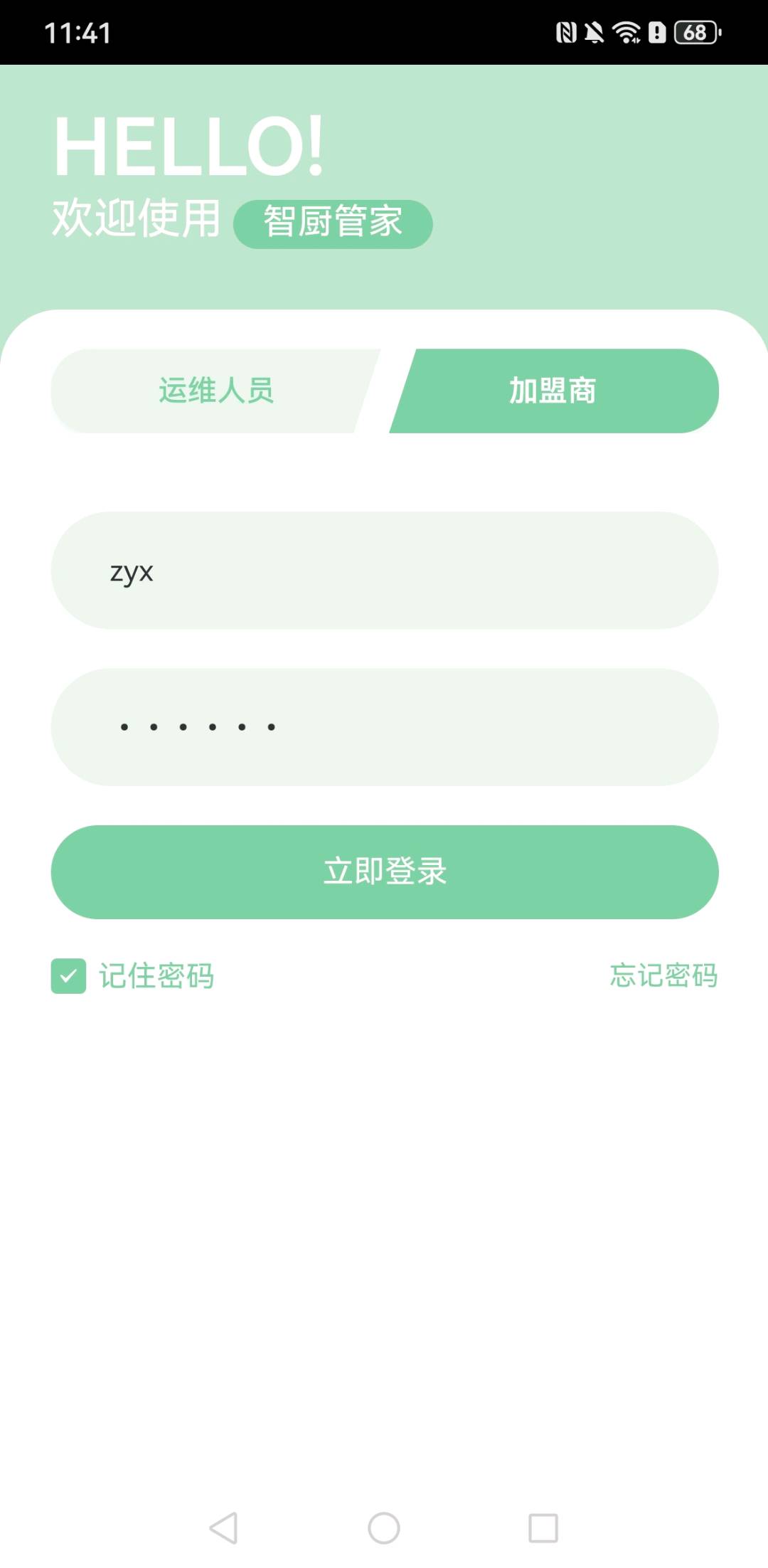This screenshot has width=768, height=1568.
Task: Focus the password field
Action: (x=384, y=727)
